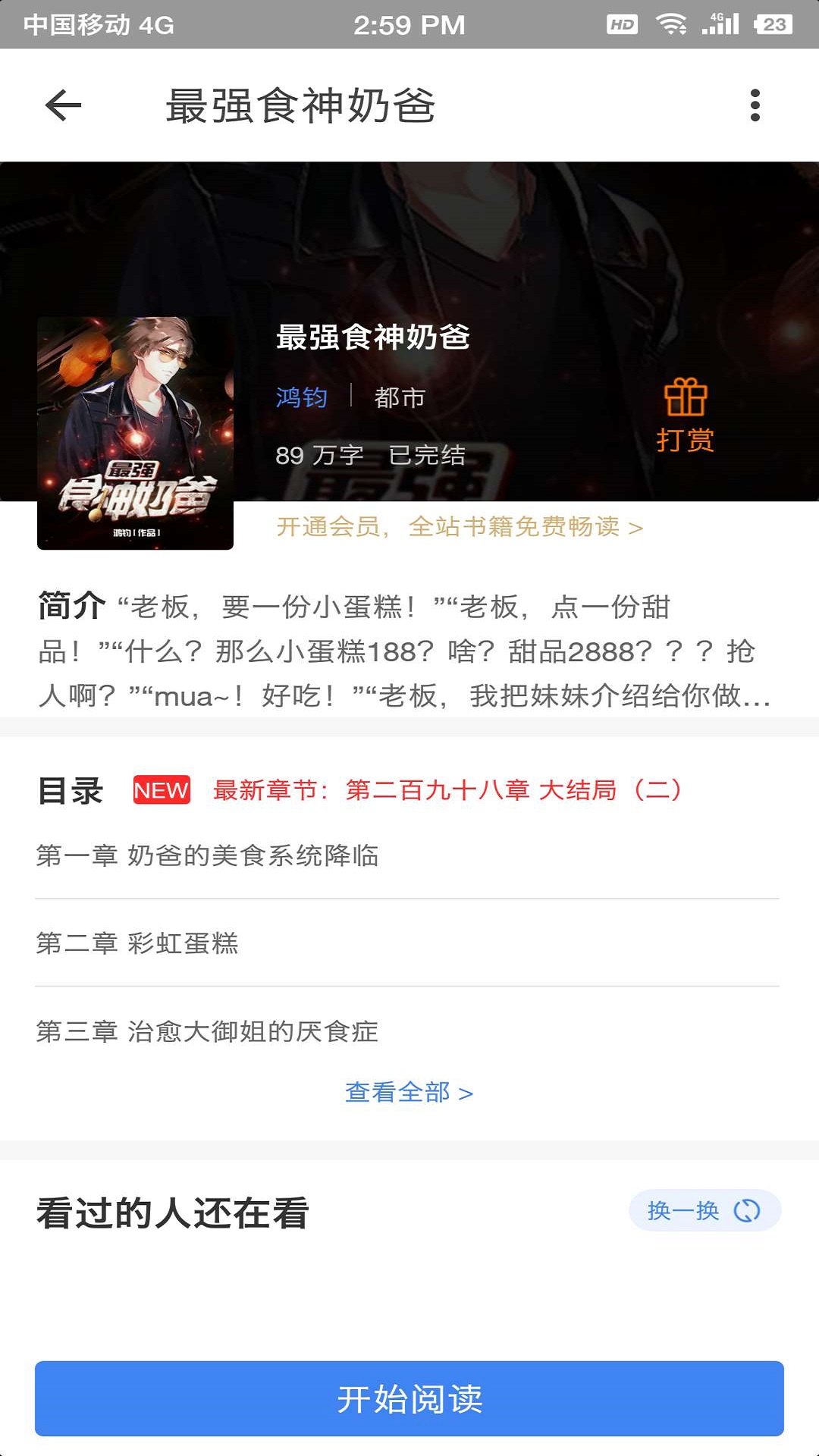Expand 查看全部 to view all chapters
The height and width of the screenshot is (1456, 819).
tap(409, 1092)
